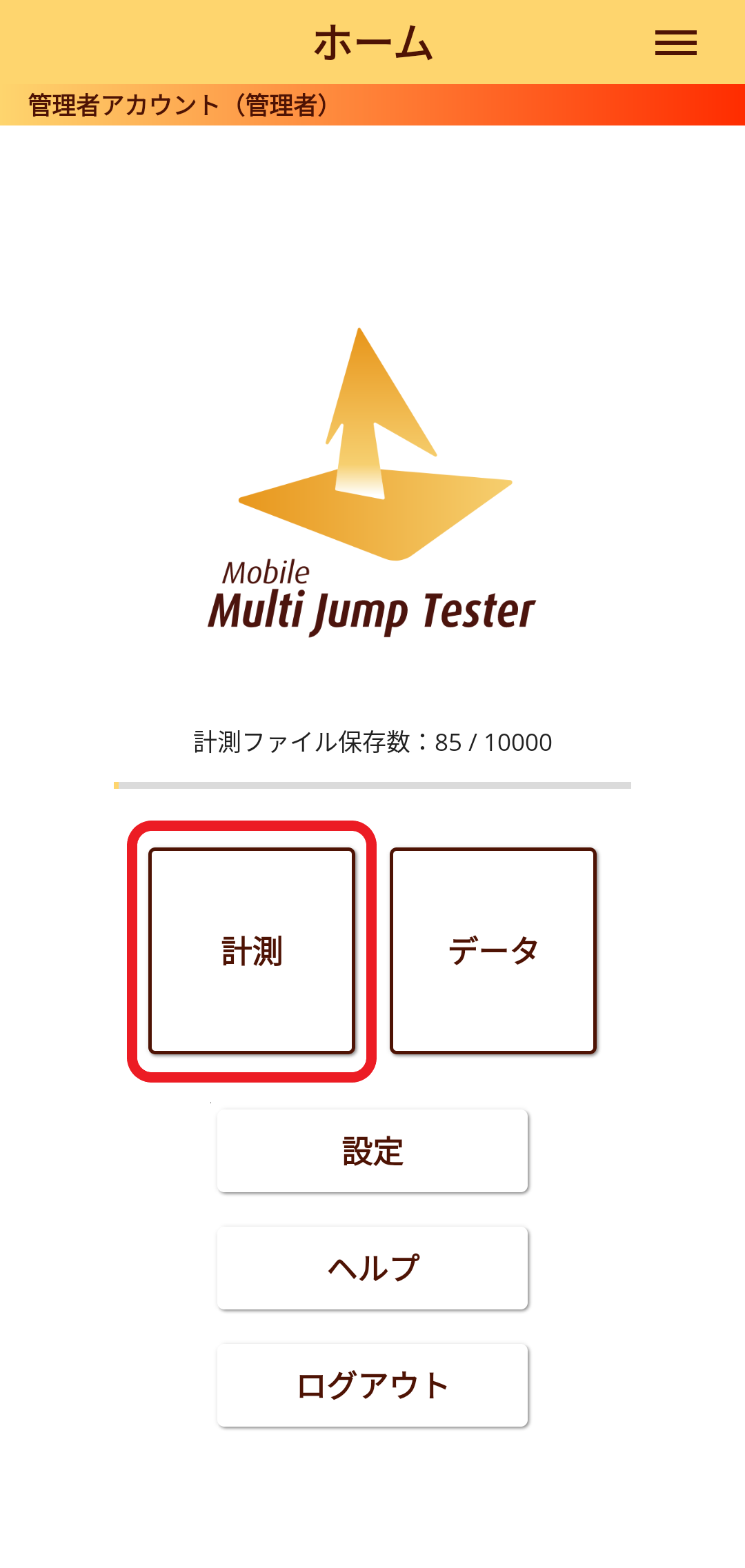Image resolution: width=745 pixels, height=1568 pixels.
Task: Open the データ section
Action: point(493,951)
